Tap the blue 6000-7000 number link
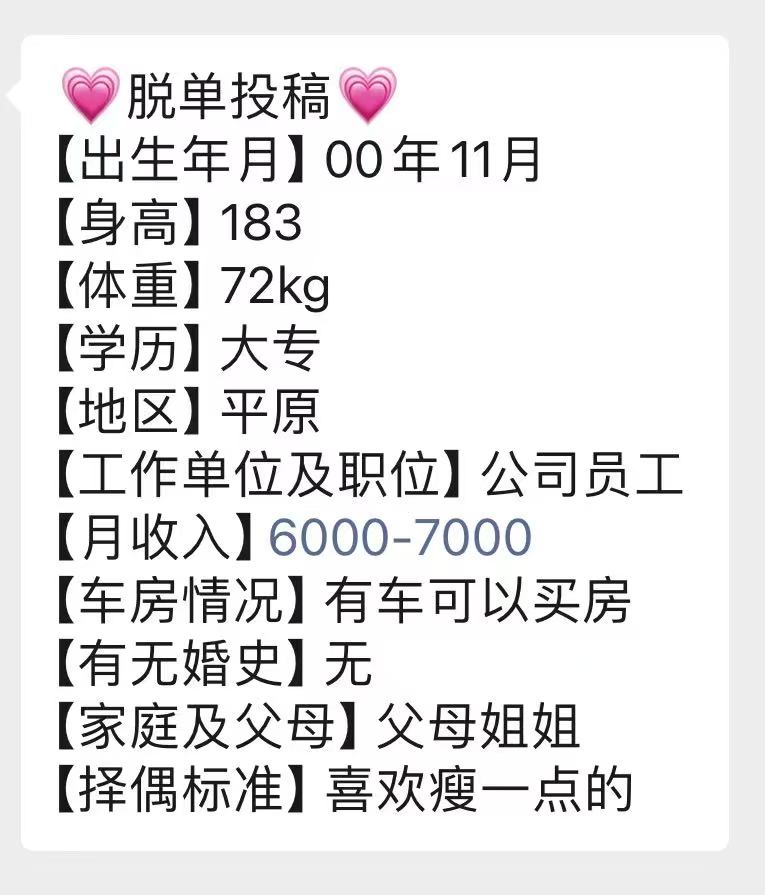This screenshot has width=765, height=895. click(x=399, y=538)
